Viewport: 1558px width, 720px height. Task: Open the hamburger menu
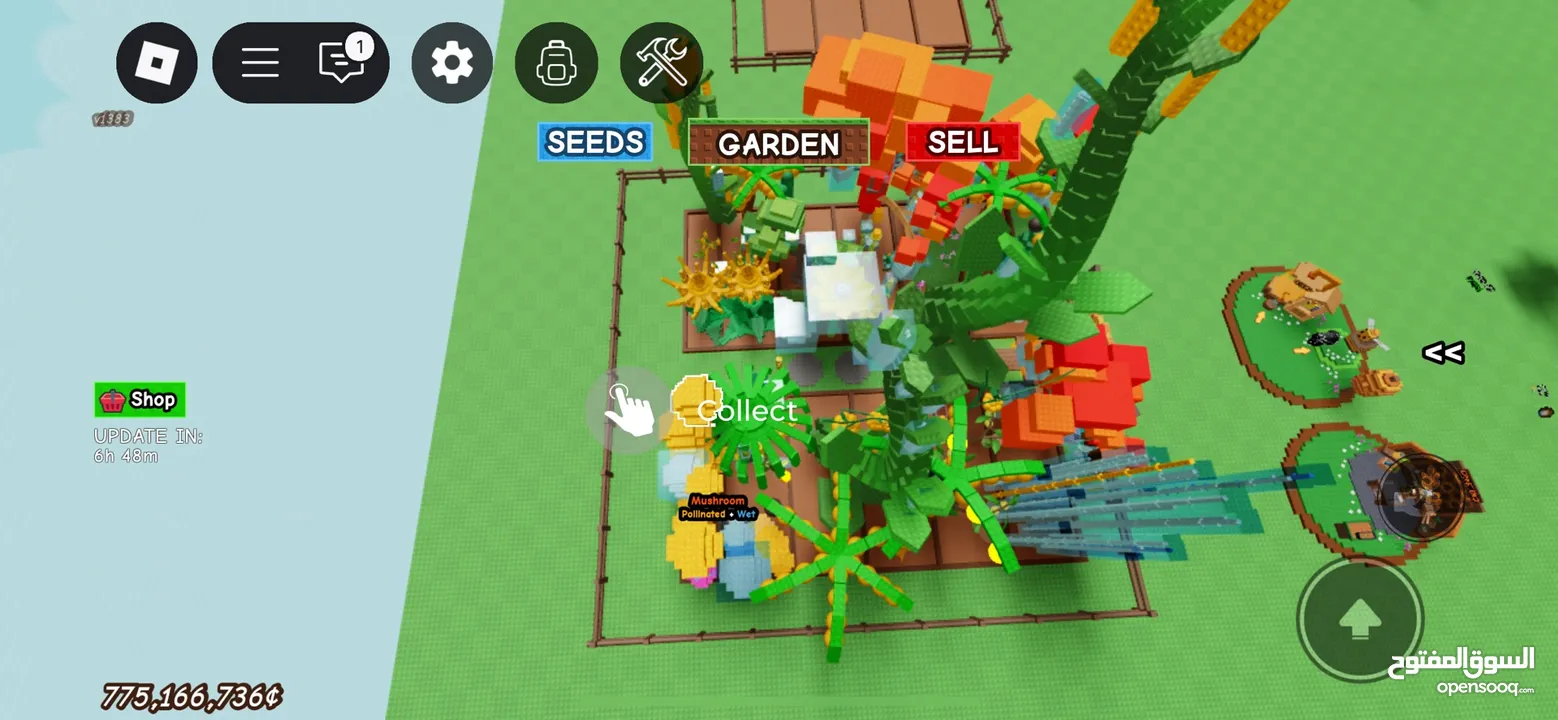pyautogui.click(x=260, y=63)
